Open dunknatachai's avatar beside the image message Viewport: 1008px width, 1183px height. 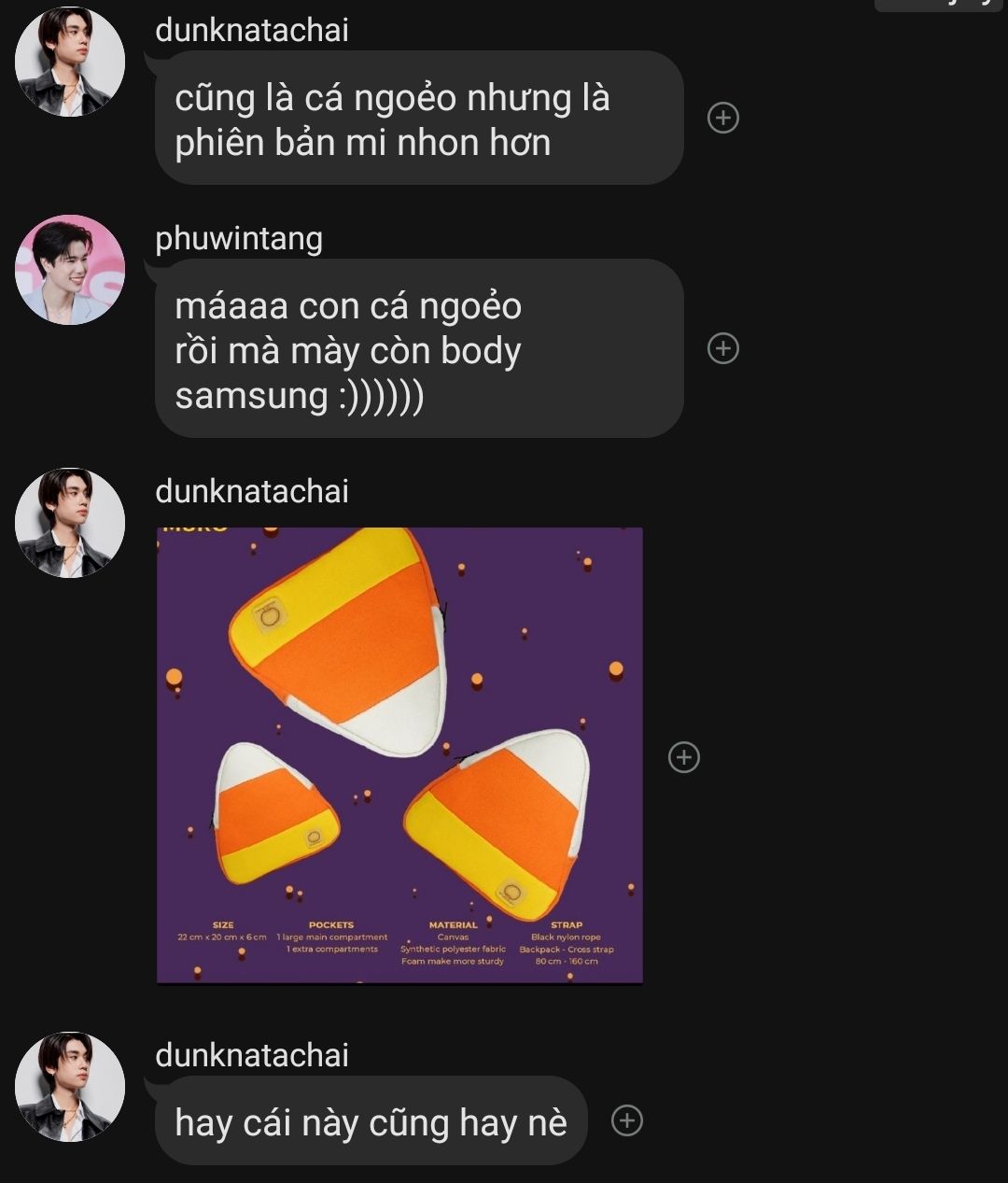pos(70,523)
